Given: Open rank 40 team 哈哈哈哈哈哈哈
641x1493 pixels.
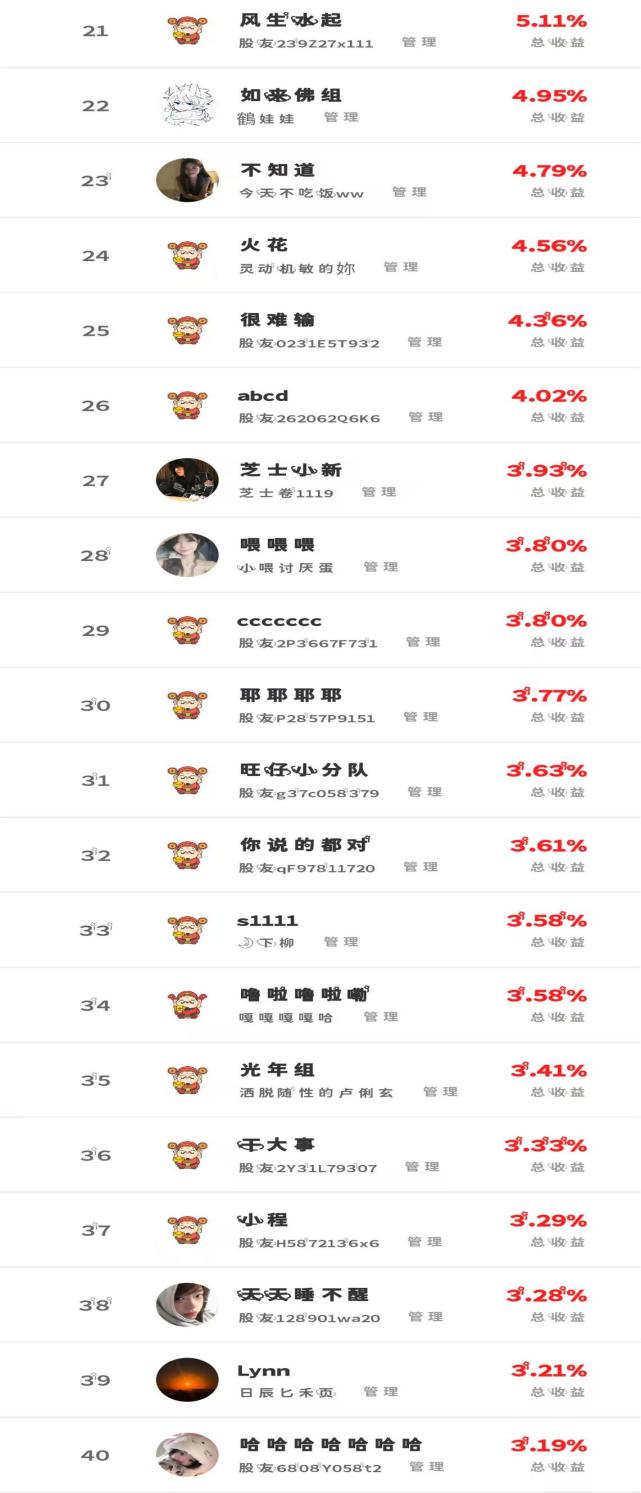Looking at the screenshot, I should click(330, 1445).
